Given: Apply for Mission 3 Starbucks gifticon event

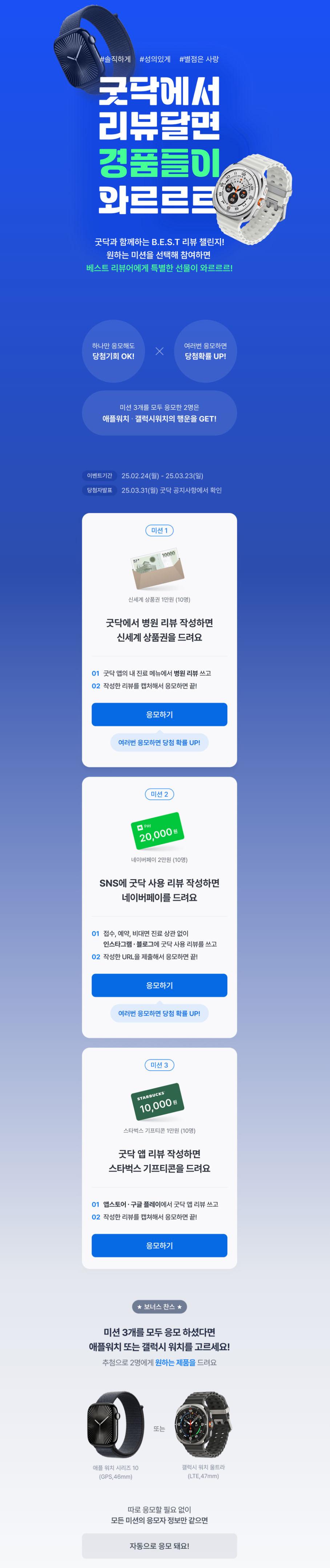Looking at the screenshot, I should pos(159,1245).
